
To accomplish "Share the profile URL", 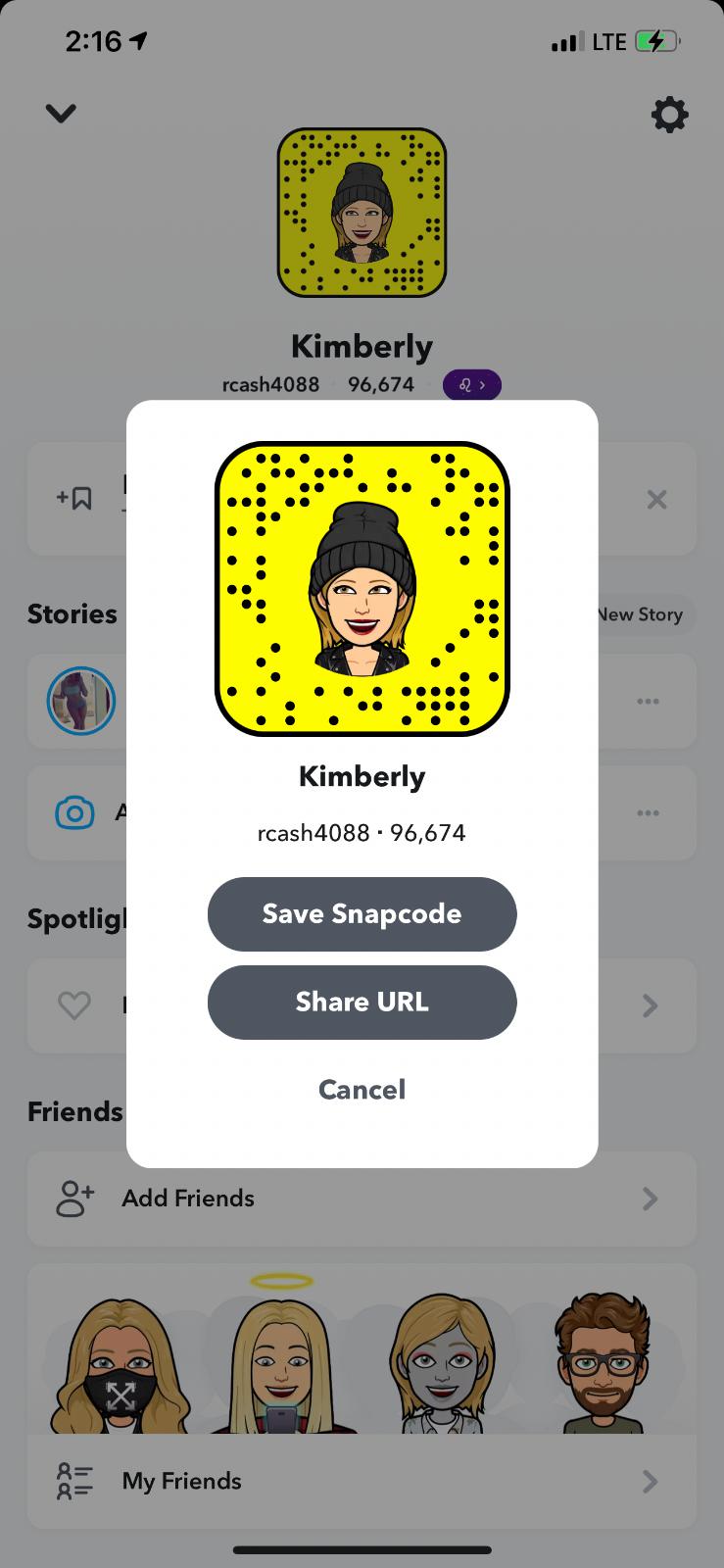I will pyautogui.click(x=362, y=1002).
